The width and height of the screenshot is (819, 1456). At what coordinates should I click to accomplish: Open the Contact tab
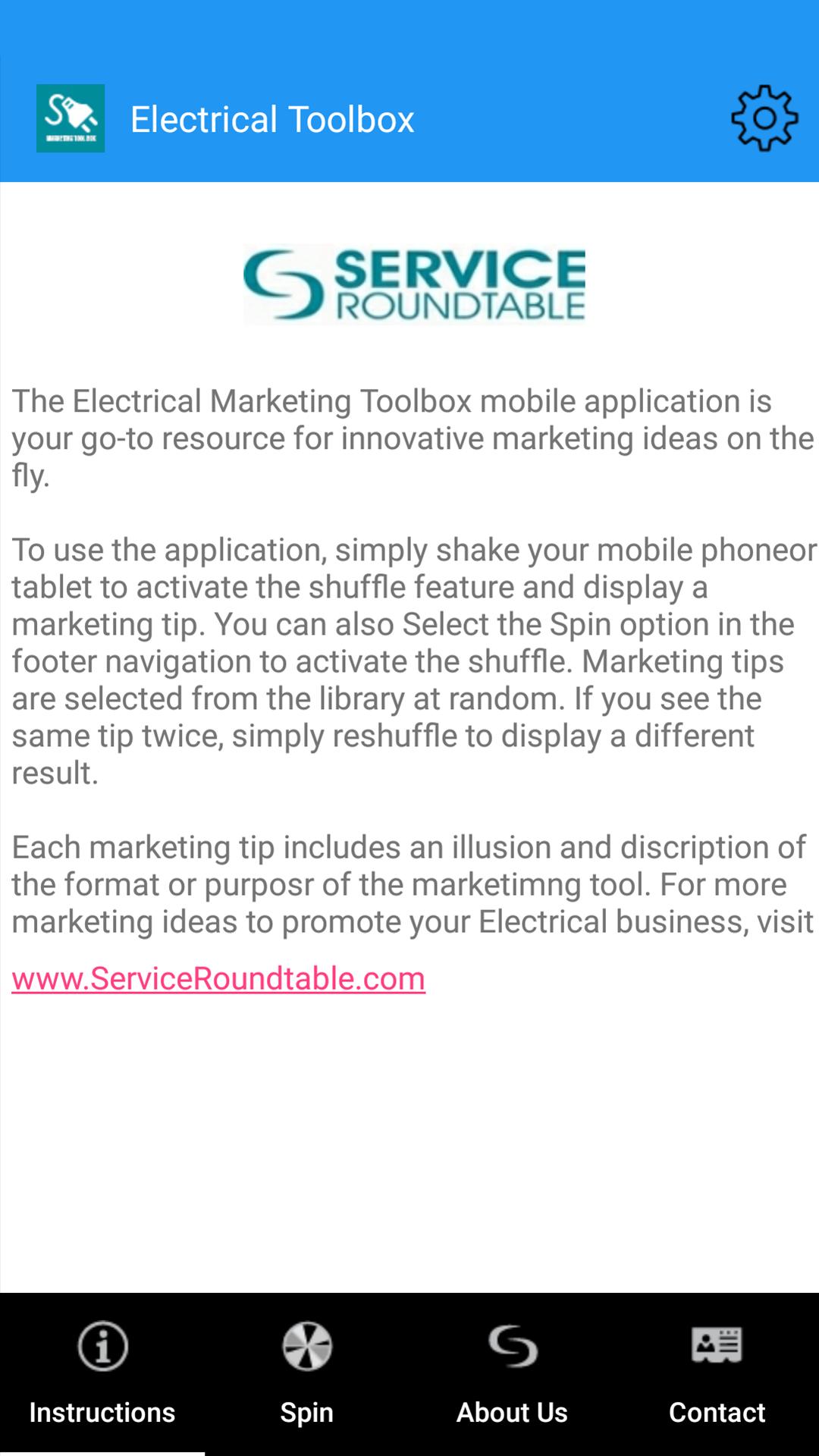pyautogui.click(x=717, y=1373)
